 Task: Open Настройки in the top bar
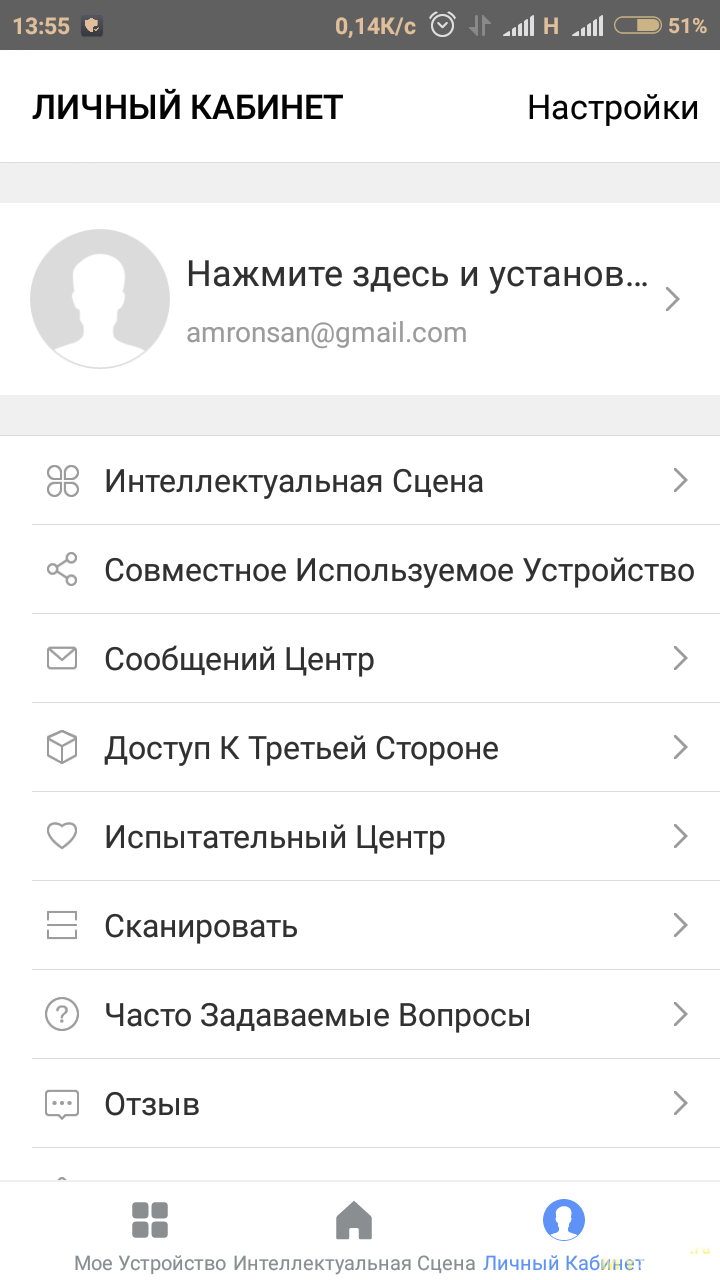pyautogui.click(x=612, y=107)
